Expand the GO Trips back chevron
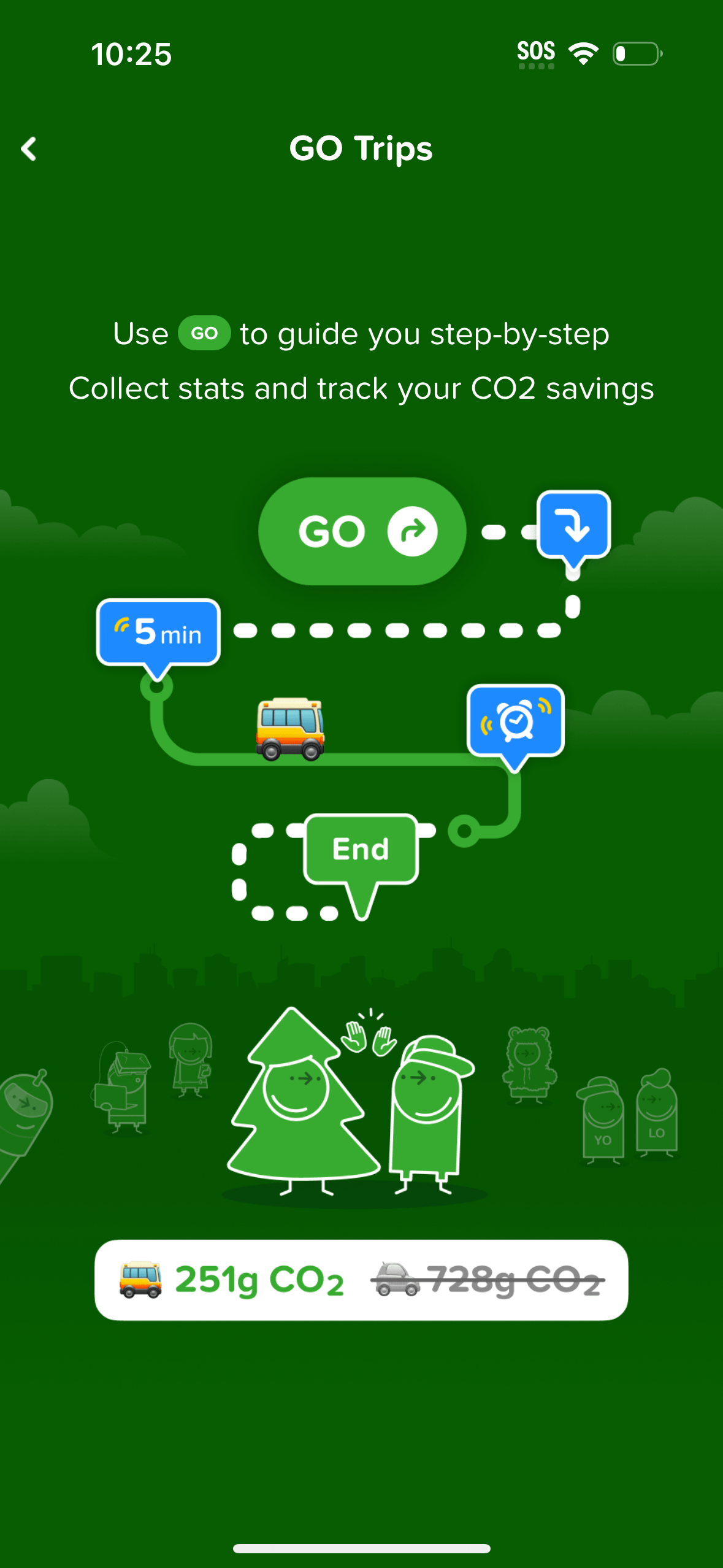This screenshot has width=723, height=1568. (28, 148)
